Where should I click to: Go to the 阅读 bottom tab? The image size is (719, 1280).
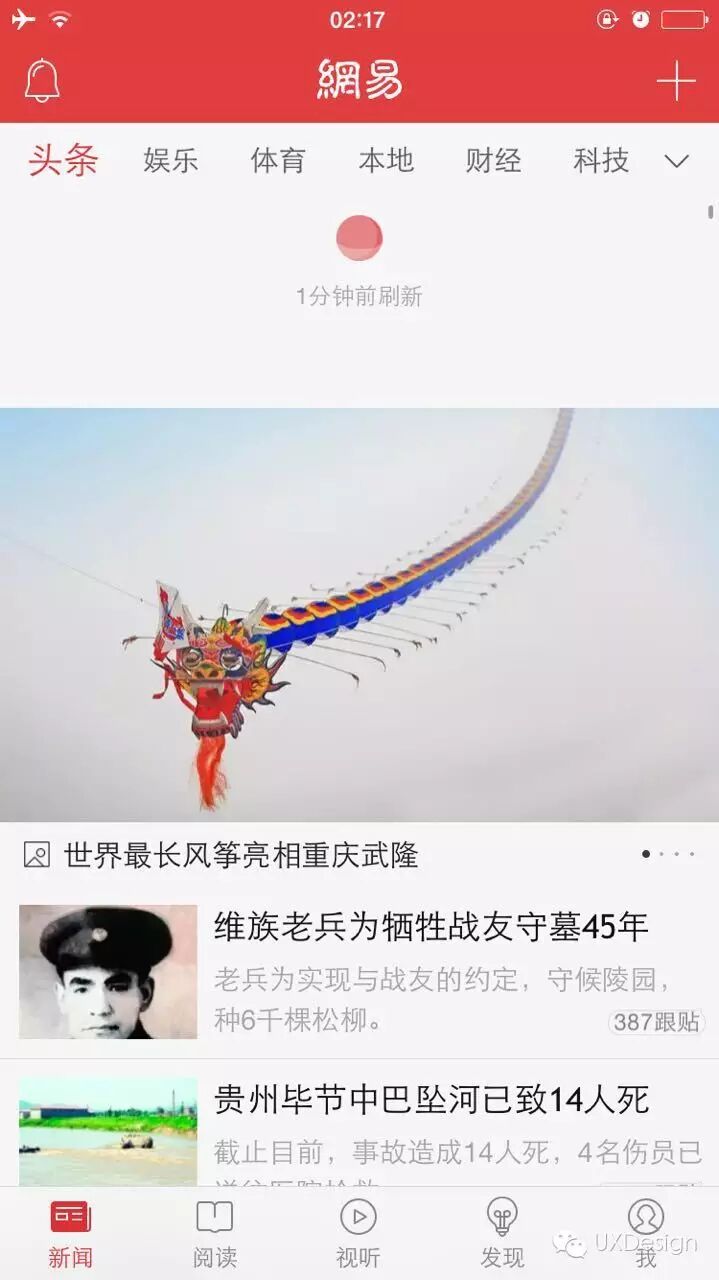[215, 1234]
